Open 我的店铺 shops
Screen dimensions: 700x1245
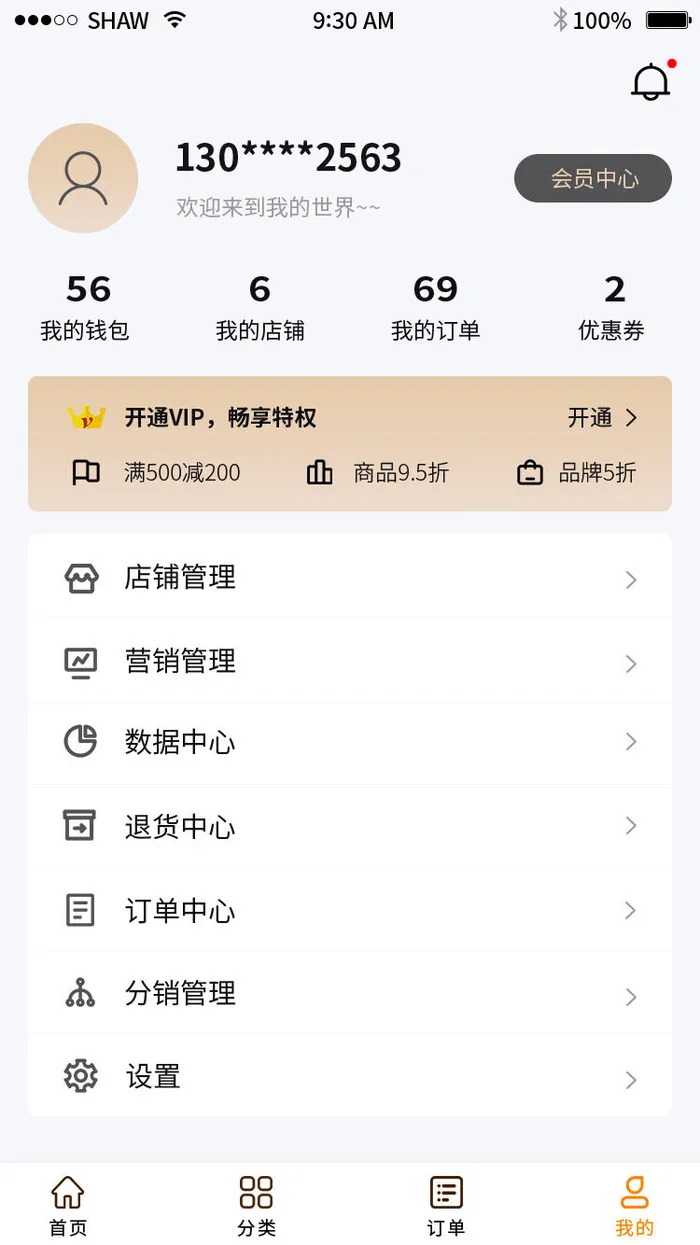click(260, 307)
